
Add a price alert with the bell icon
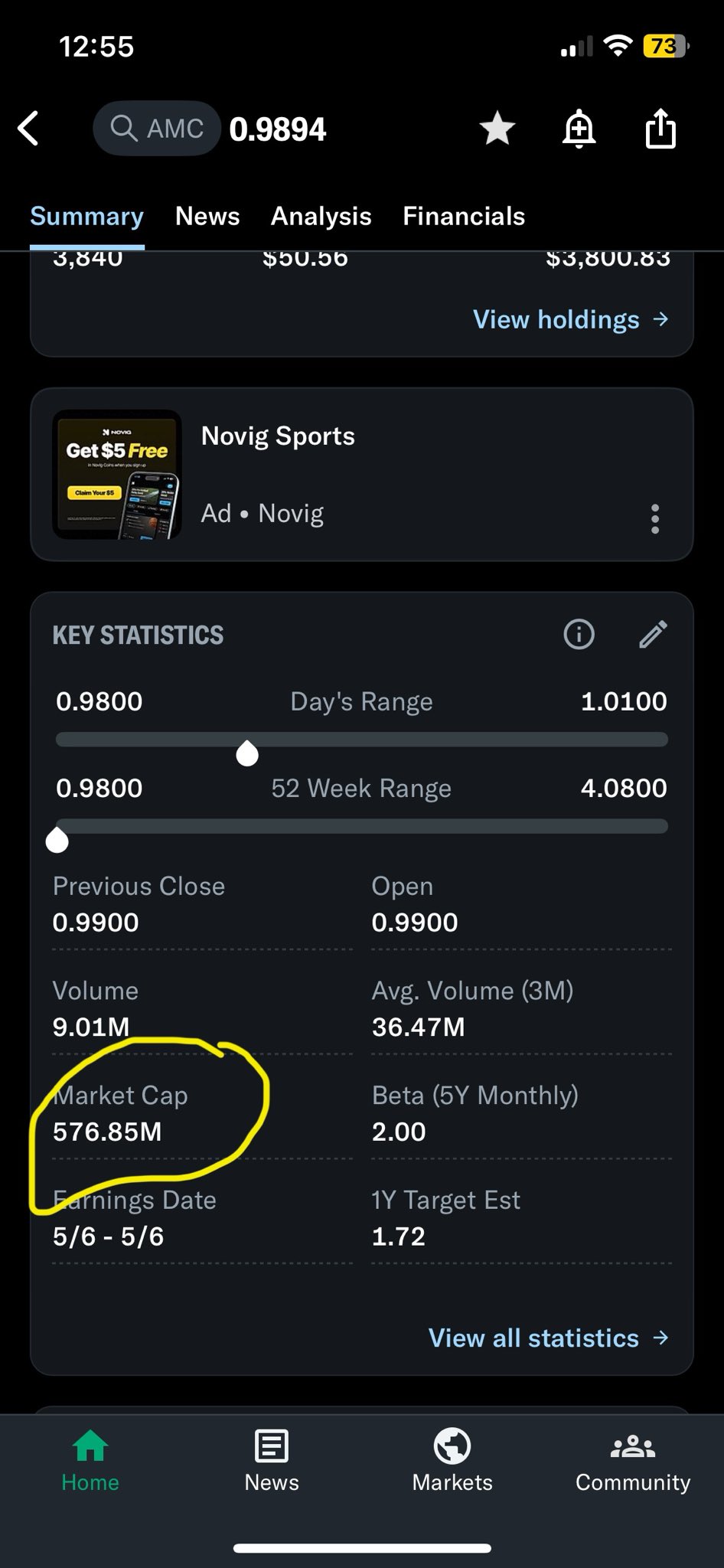(x=579, y=129)
